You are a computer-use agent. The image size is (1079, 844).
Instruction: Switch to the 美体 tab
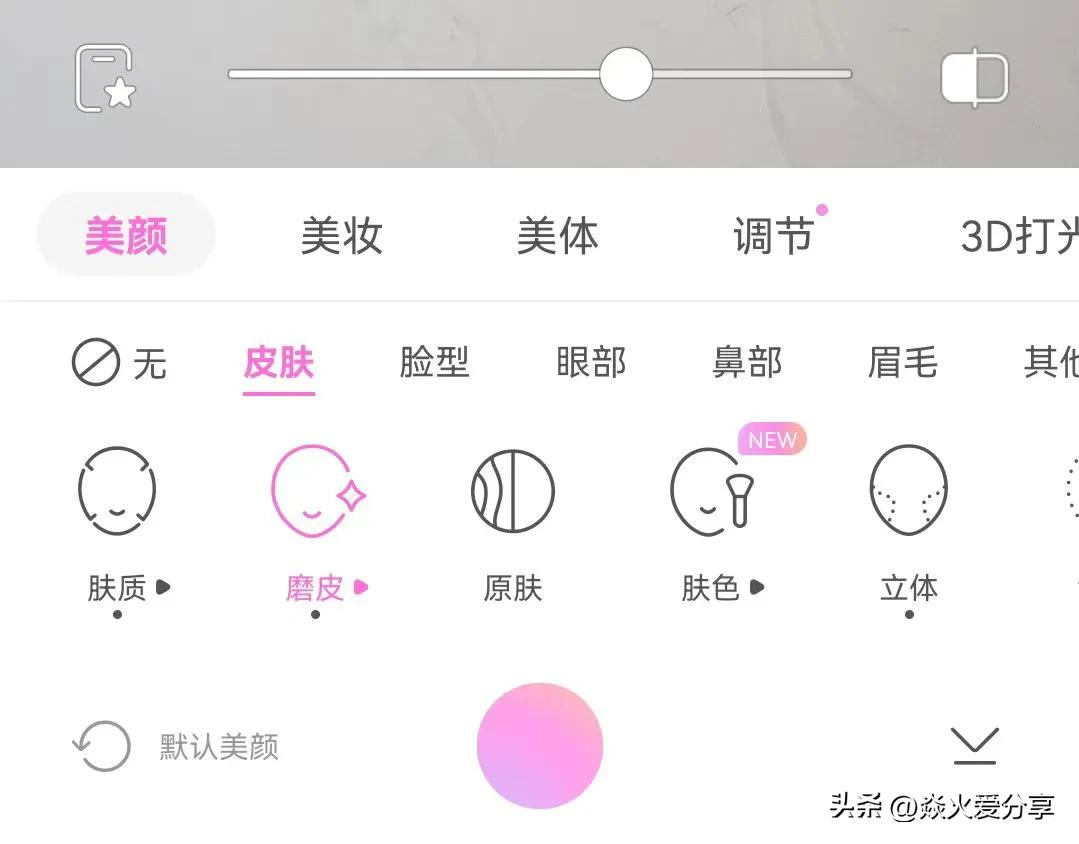click(557, 236)
